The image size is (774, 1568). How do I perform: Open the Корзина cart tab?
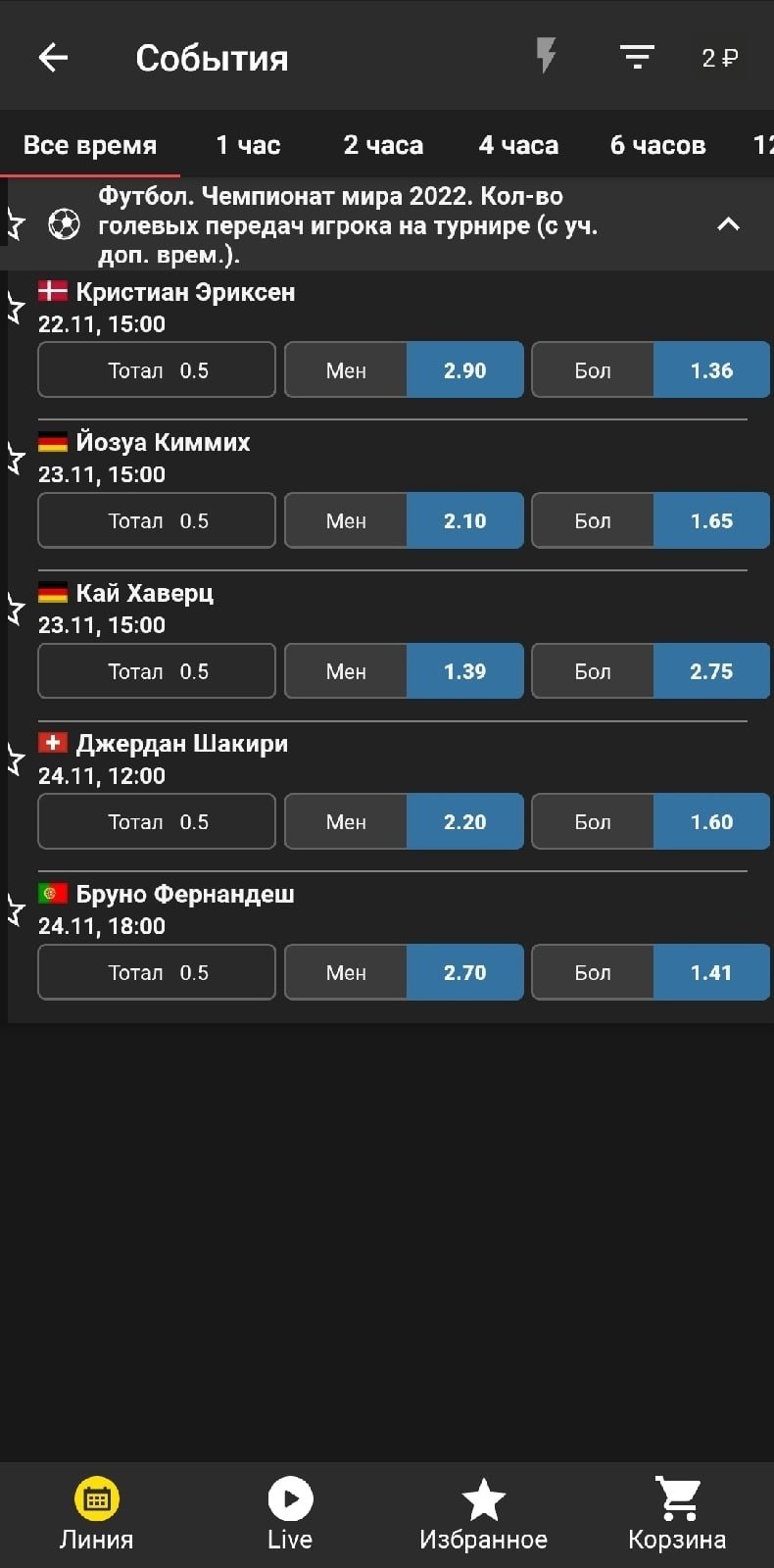tap(677, 1514)
